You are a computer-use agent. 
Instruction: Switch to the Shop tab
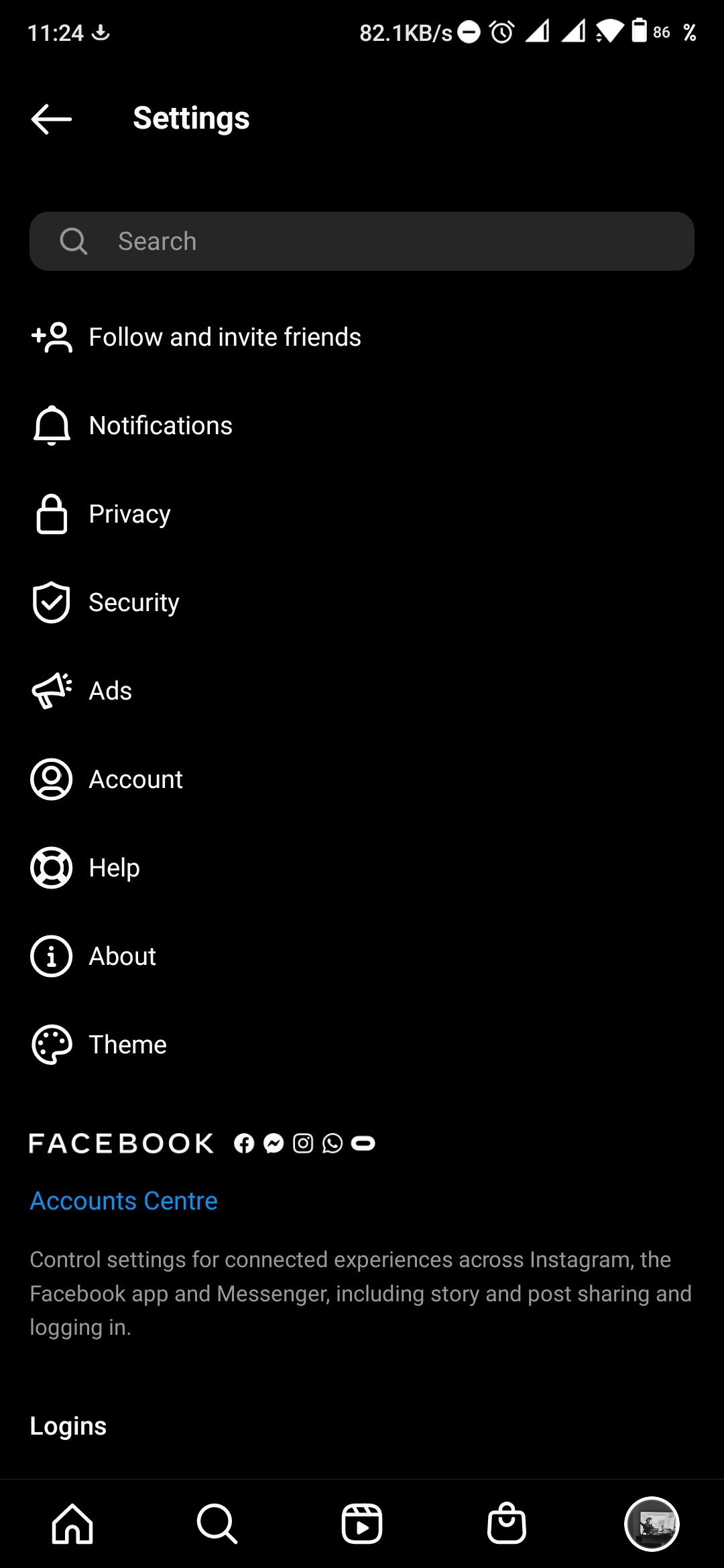507,1524
